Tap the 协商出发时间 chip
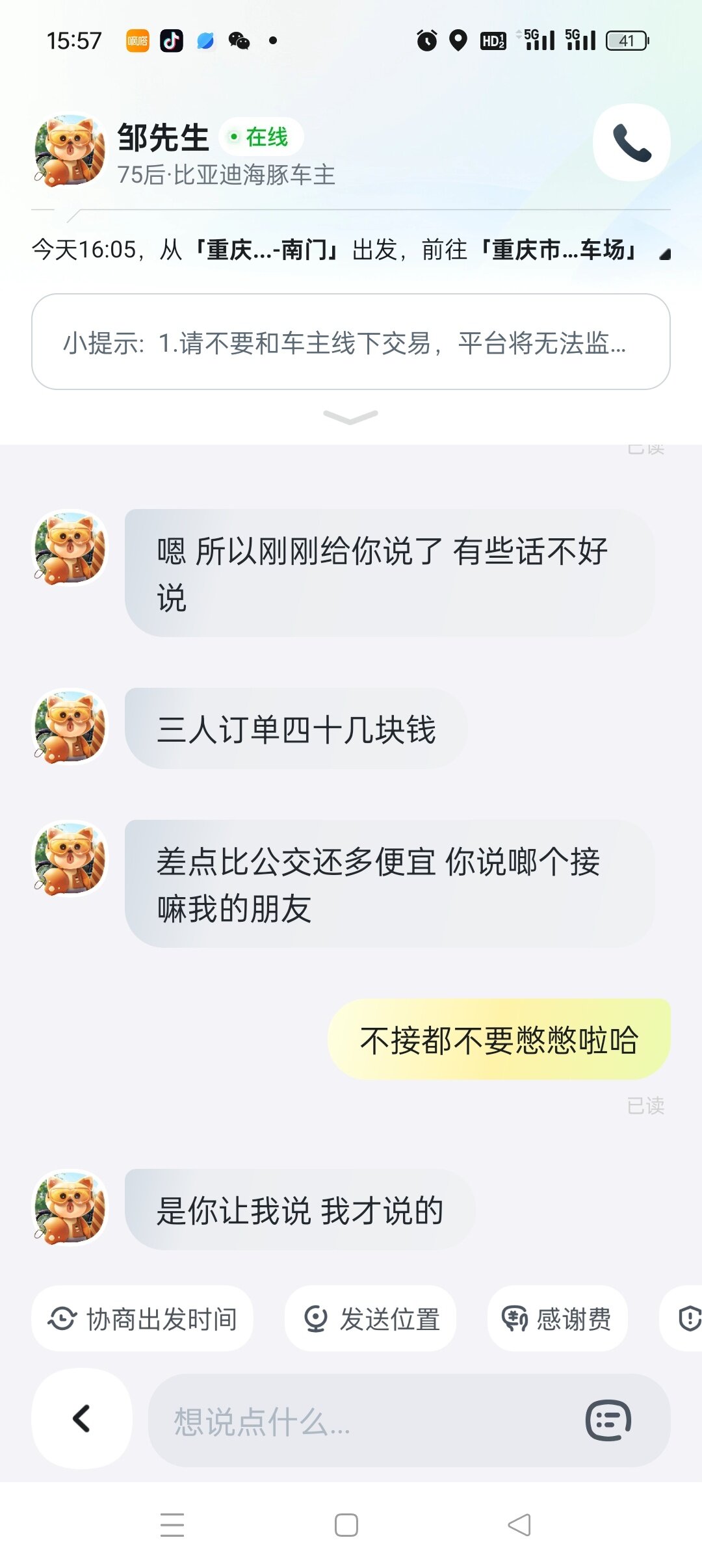Viewport: 702px width, 1568px height. coord(142,1319)
